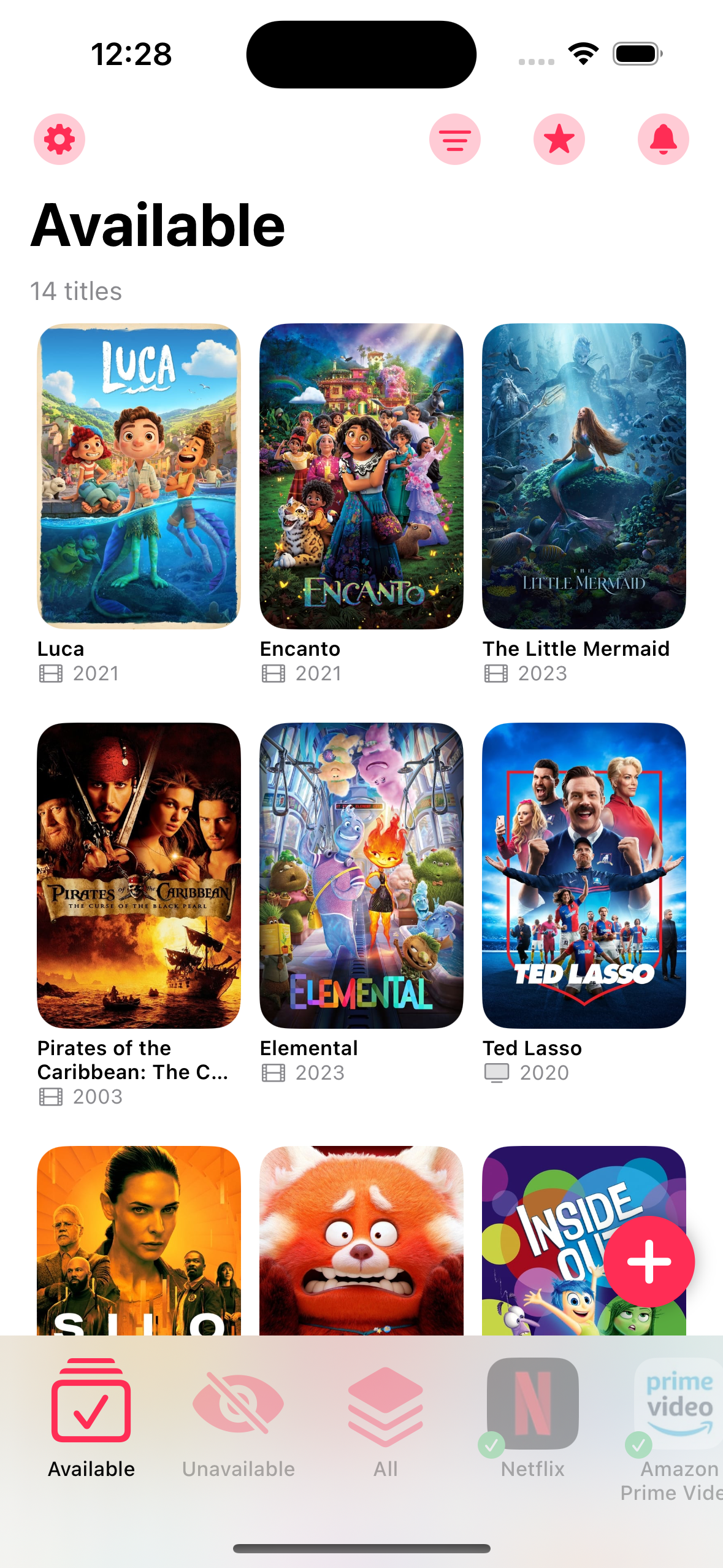Select the Elemental poster
723x1568 pixels.
pos(361,875)
